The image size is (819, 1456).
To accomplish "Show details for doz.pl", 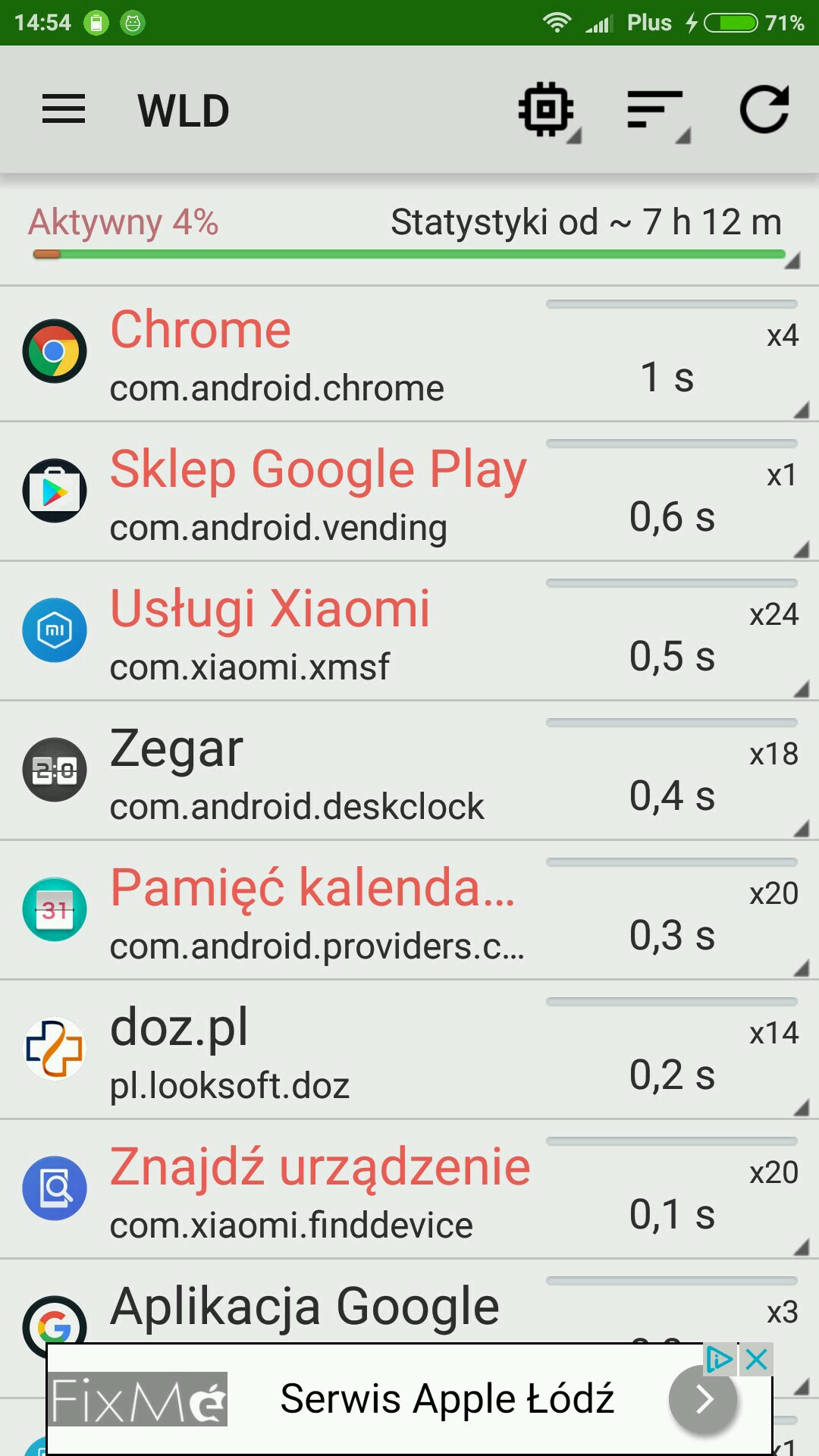I will click(x=409, y=1051).
